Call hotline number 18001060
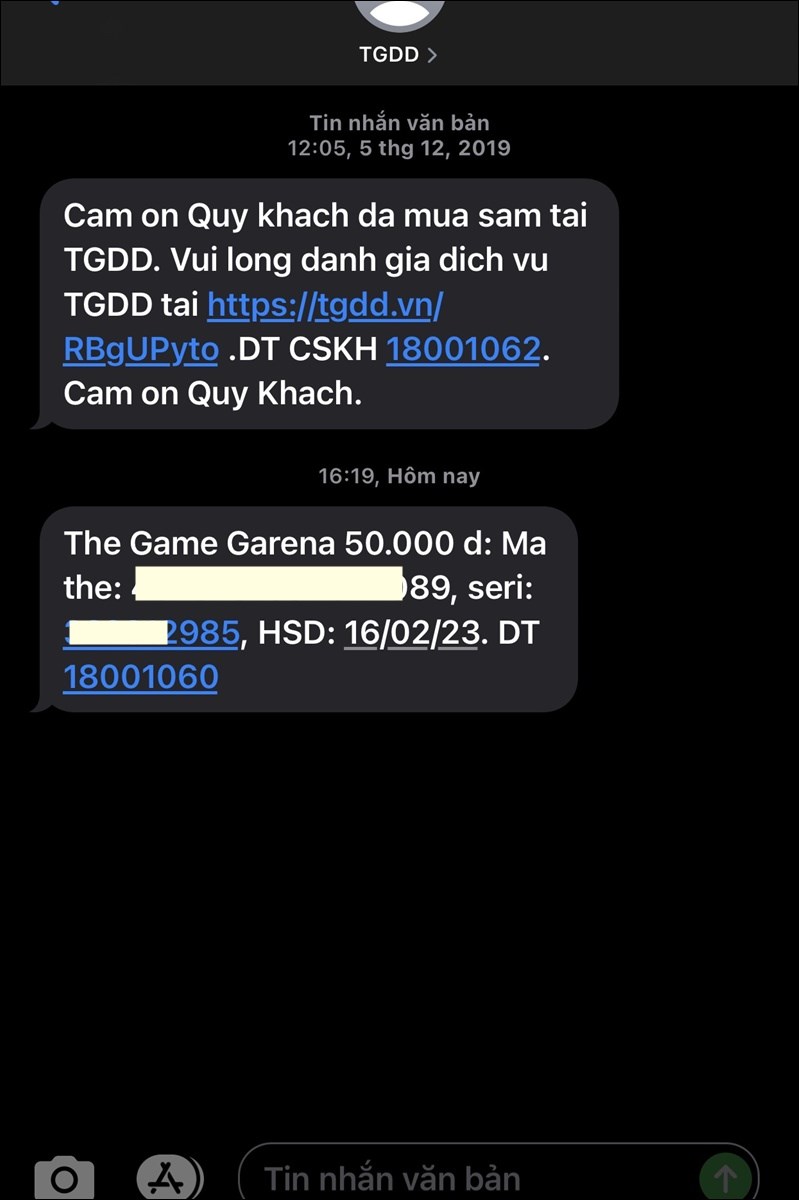799x1200 pixels. click(141, 677)
